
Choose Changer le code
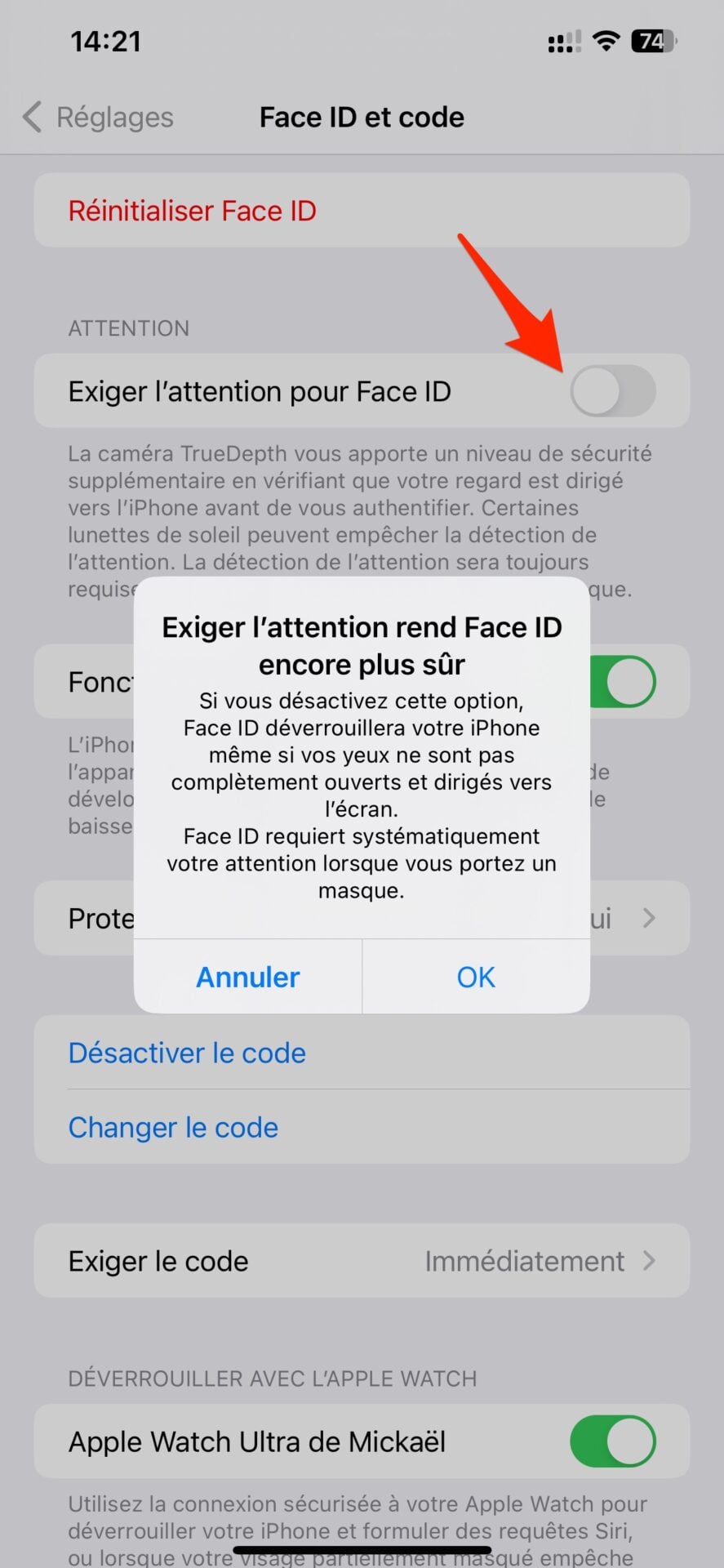pyautogui.click(x=173, y=1128)
